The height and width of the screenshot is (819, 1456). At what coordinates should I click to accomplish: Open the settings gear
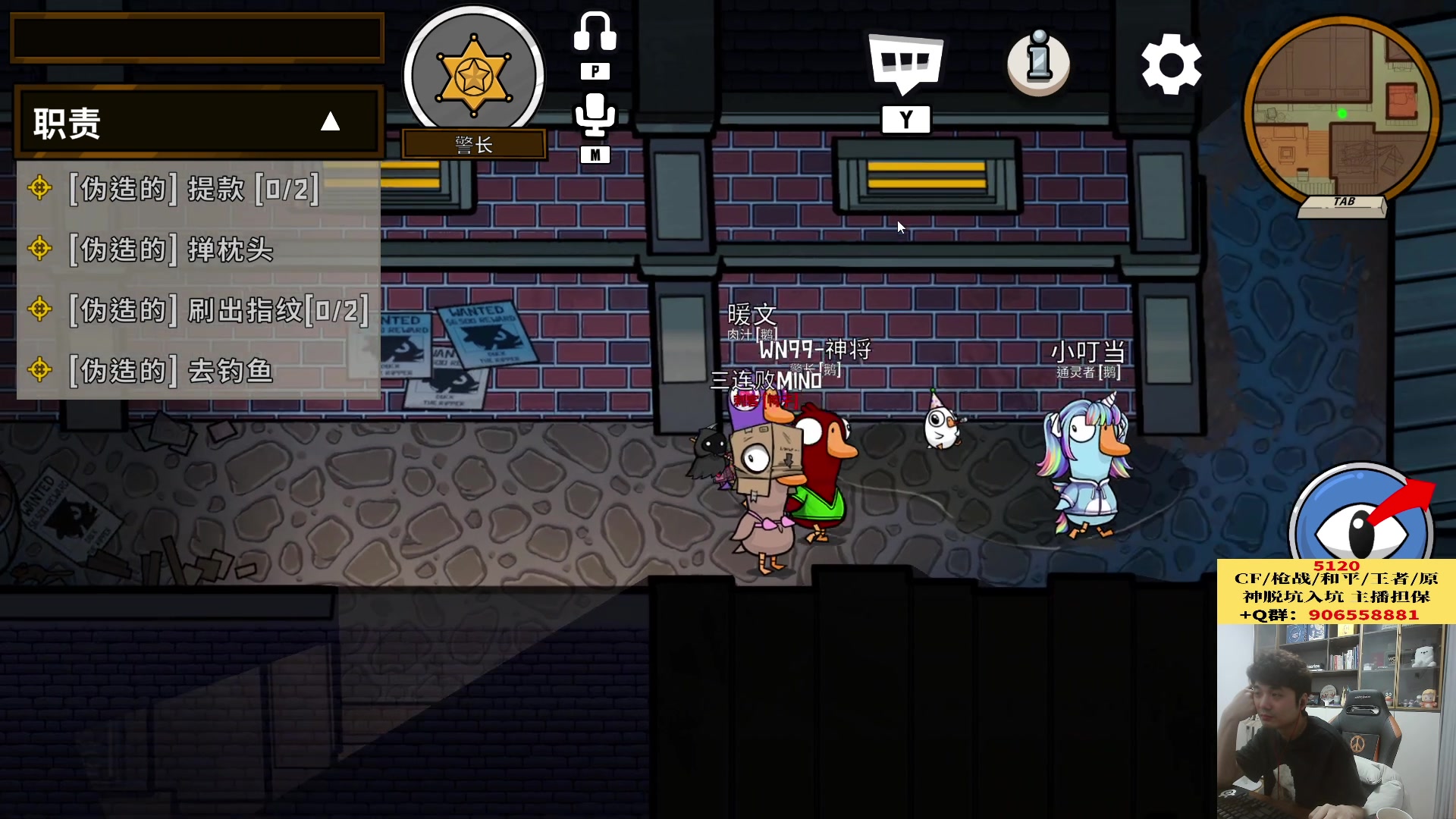[1171, 64]
